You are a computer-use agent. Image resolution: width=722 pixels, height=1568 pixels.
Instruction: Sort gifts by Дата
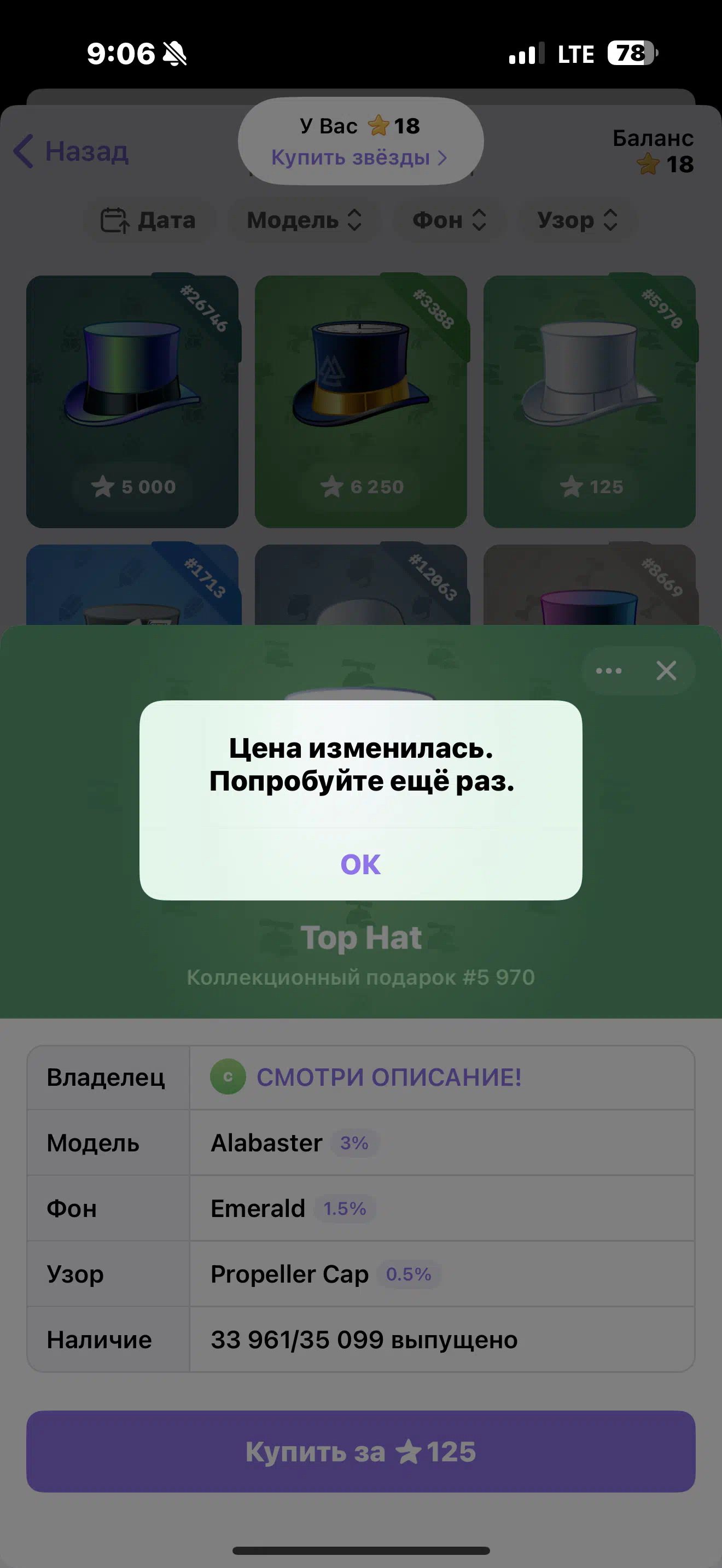pos(149,220)
